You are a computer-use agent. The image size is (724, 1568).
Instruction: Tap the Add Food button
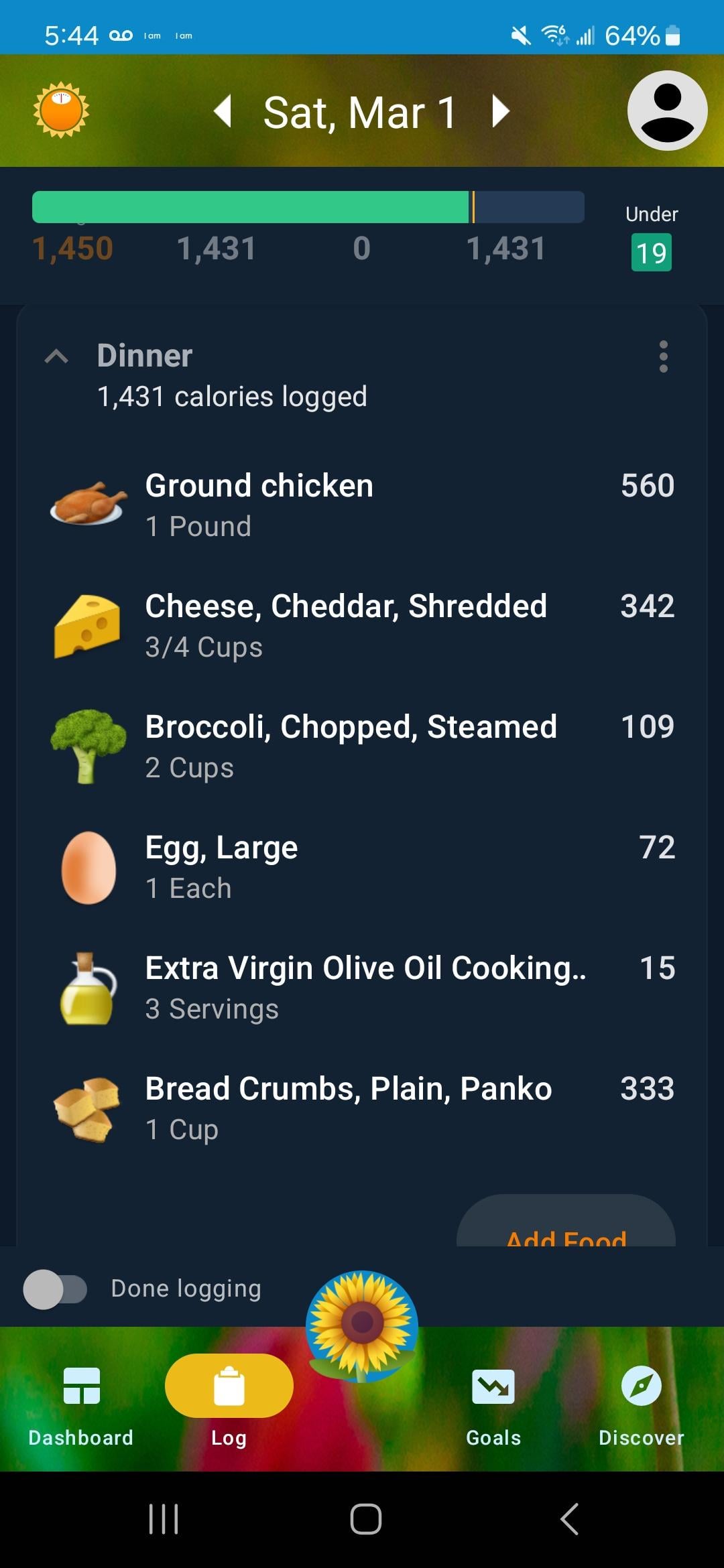click(566, 1222)
